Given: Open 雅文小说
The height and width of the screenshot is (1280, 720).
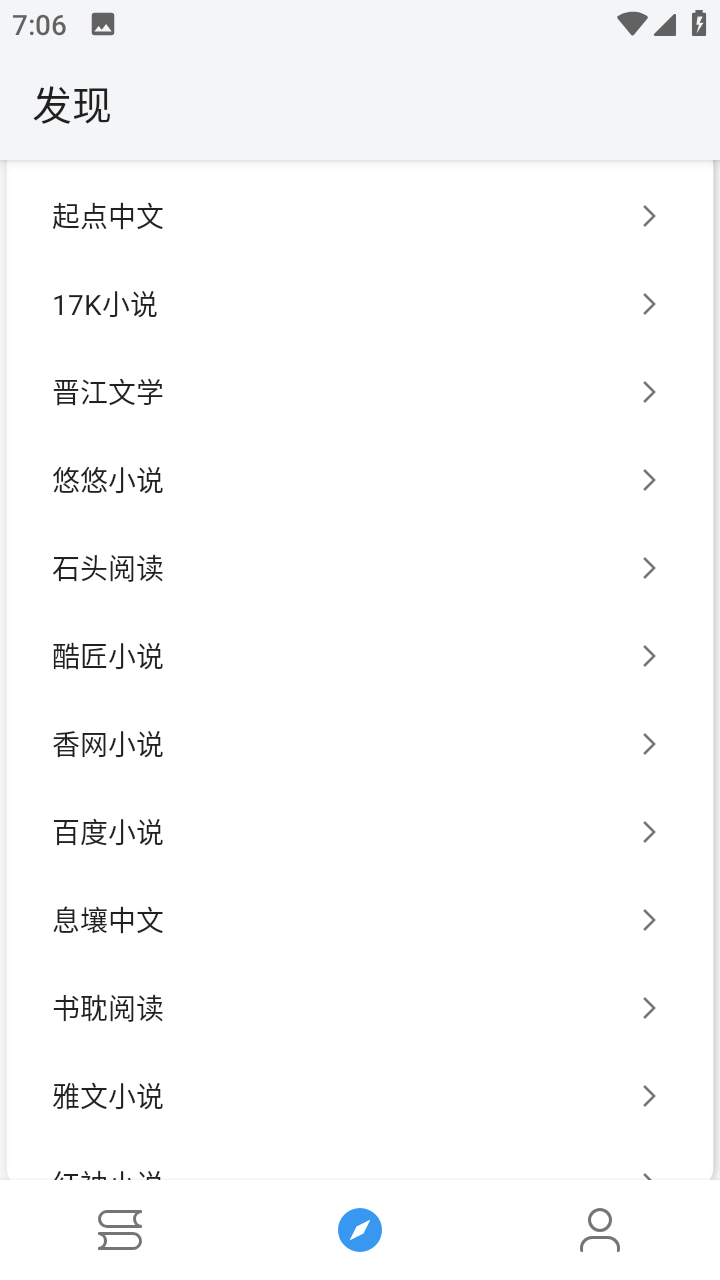Looking at the screenshot, I should [x=108, y=1096].
